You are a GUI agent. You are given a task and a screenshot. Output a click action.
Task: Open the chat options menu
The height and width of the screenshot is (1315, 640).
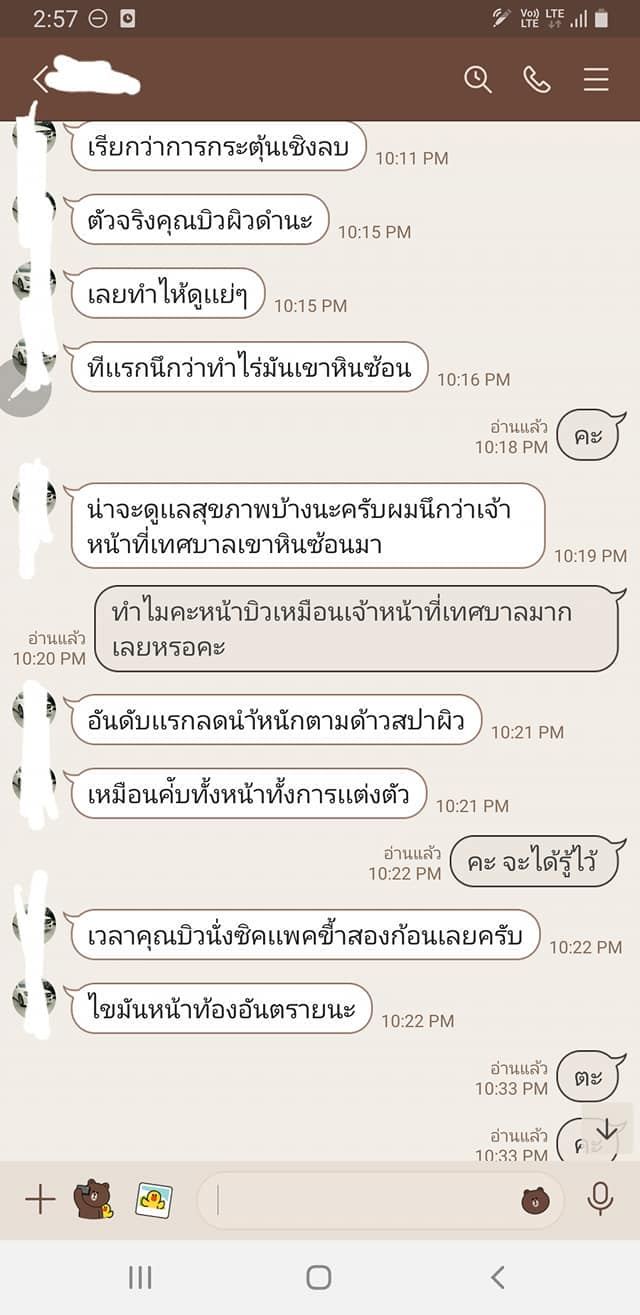(x=596, y=80)
